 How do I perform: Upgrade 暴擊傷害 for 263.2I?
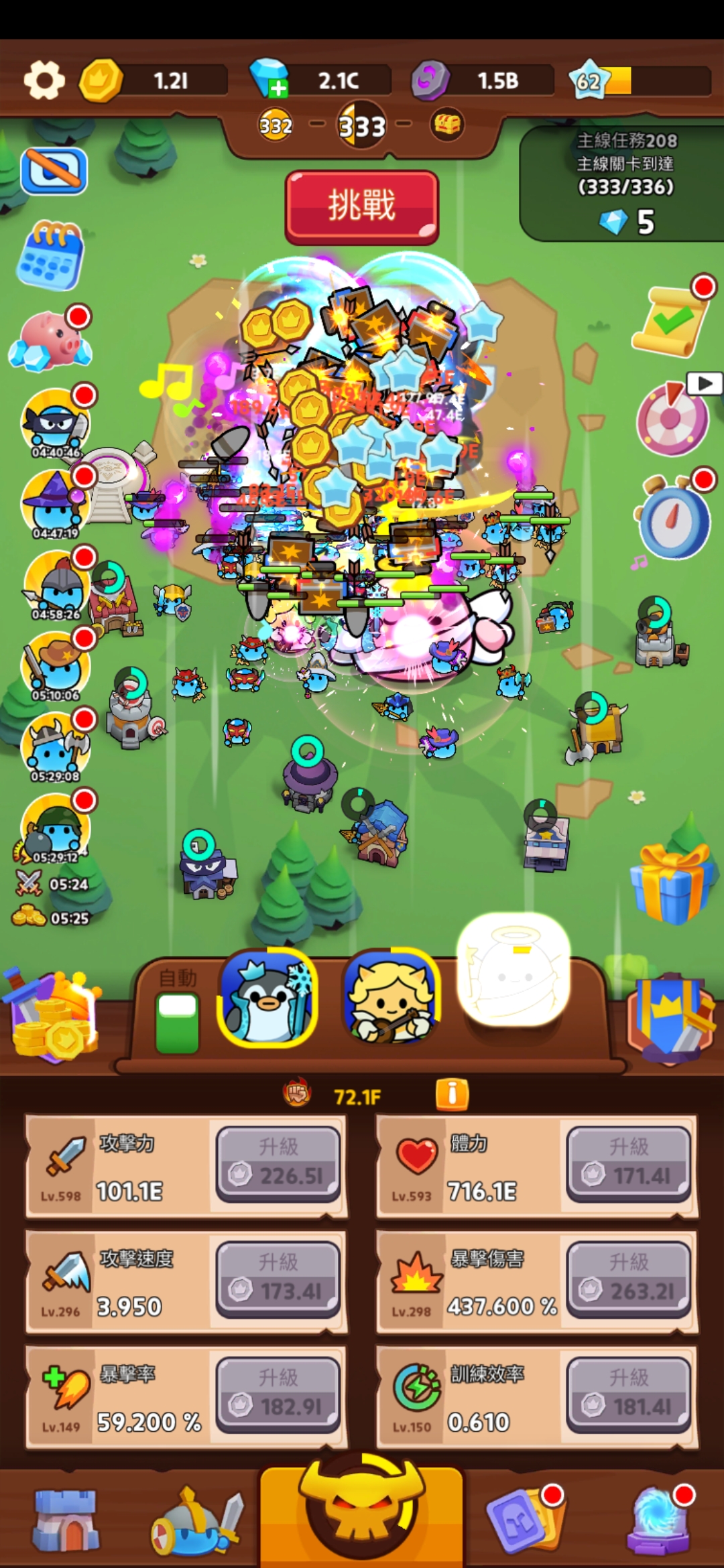(629, 1279)
